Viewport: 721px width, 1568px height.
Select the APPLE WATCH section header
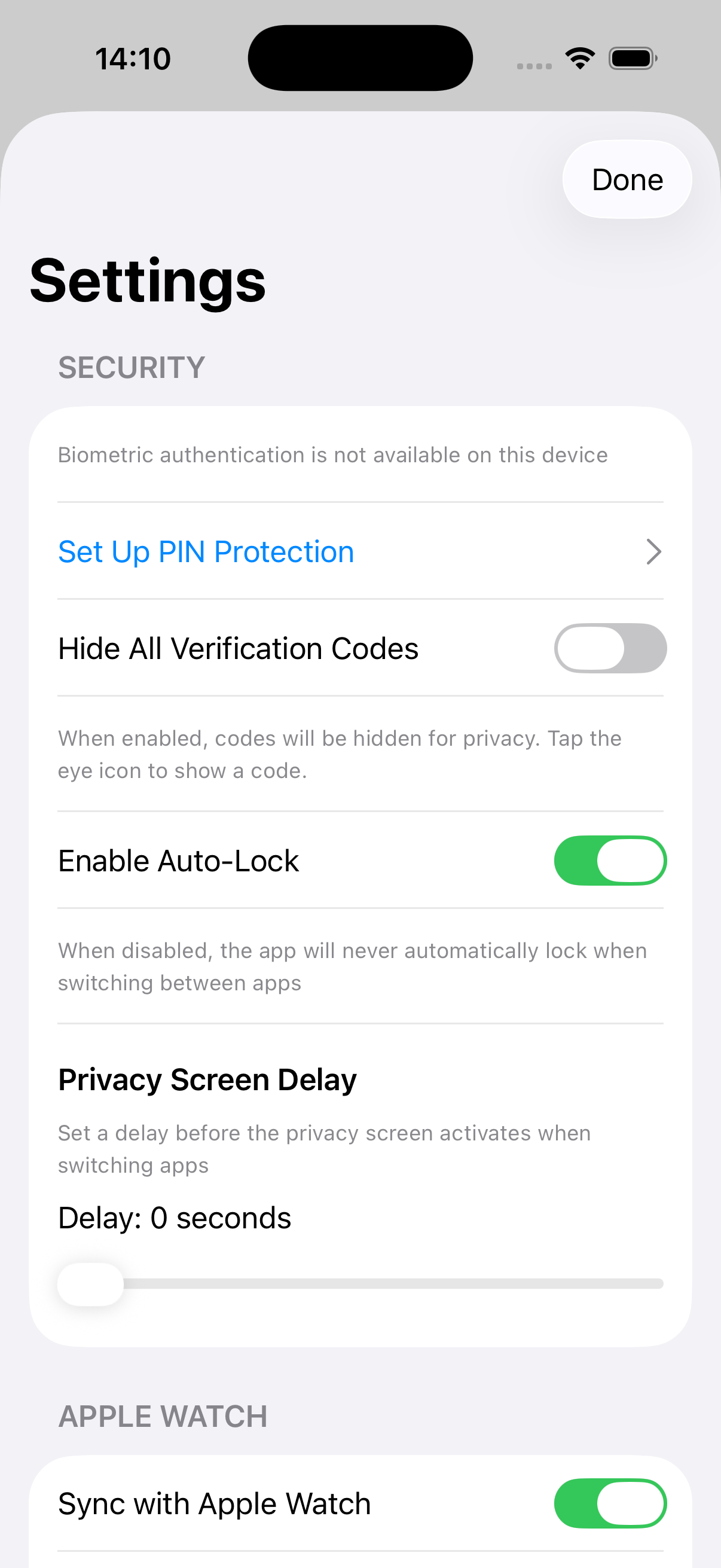[163, 1416]
